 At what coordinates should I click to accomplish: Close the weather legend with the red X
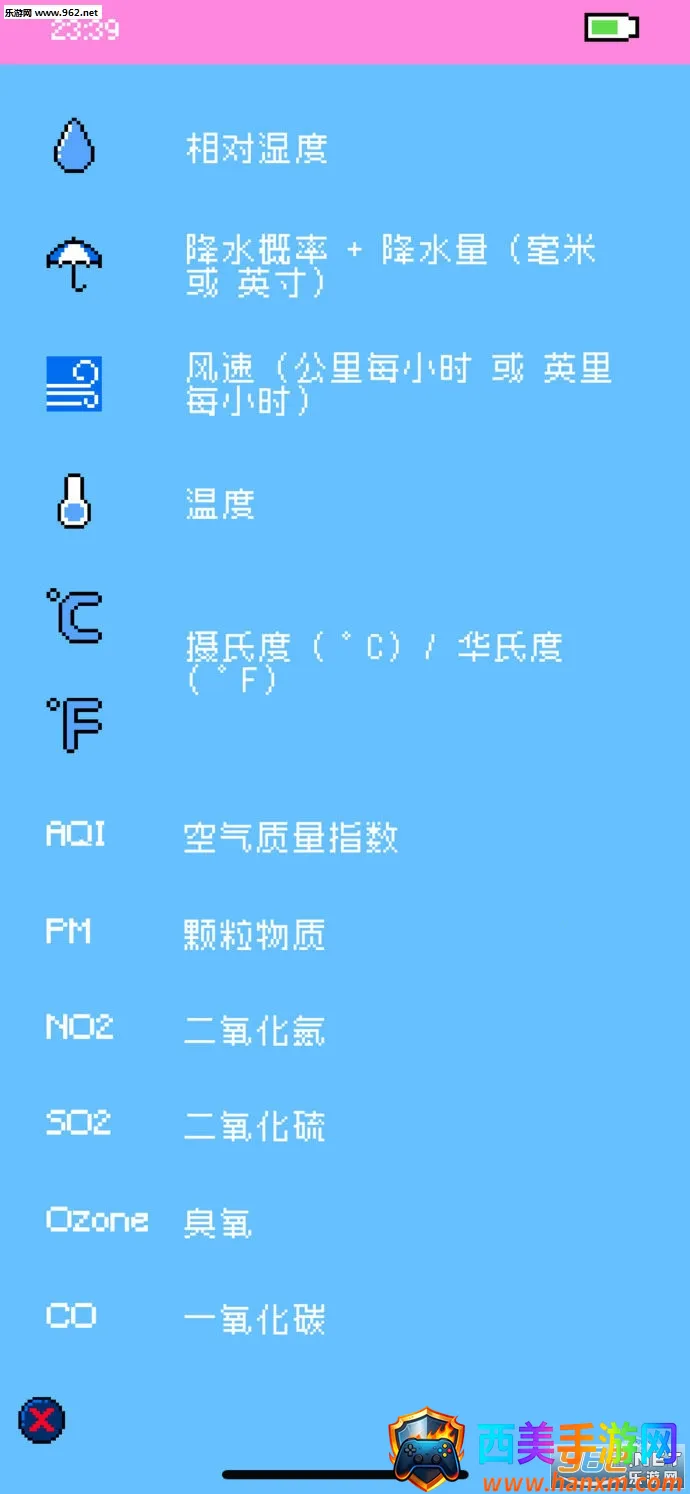42,1420
